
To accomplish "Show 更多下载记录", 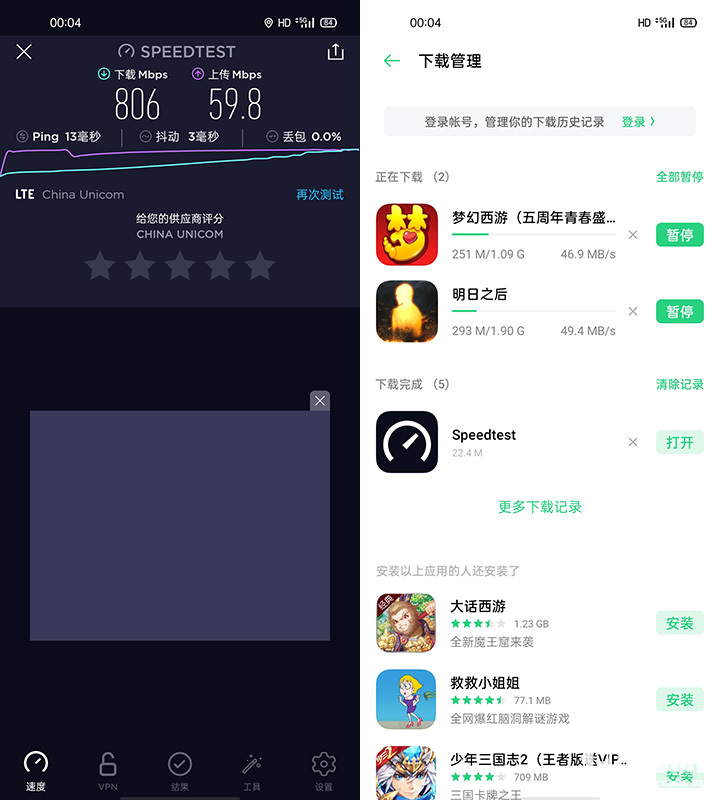I will pyautogui.click(x=540, y=507).
